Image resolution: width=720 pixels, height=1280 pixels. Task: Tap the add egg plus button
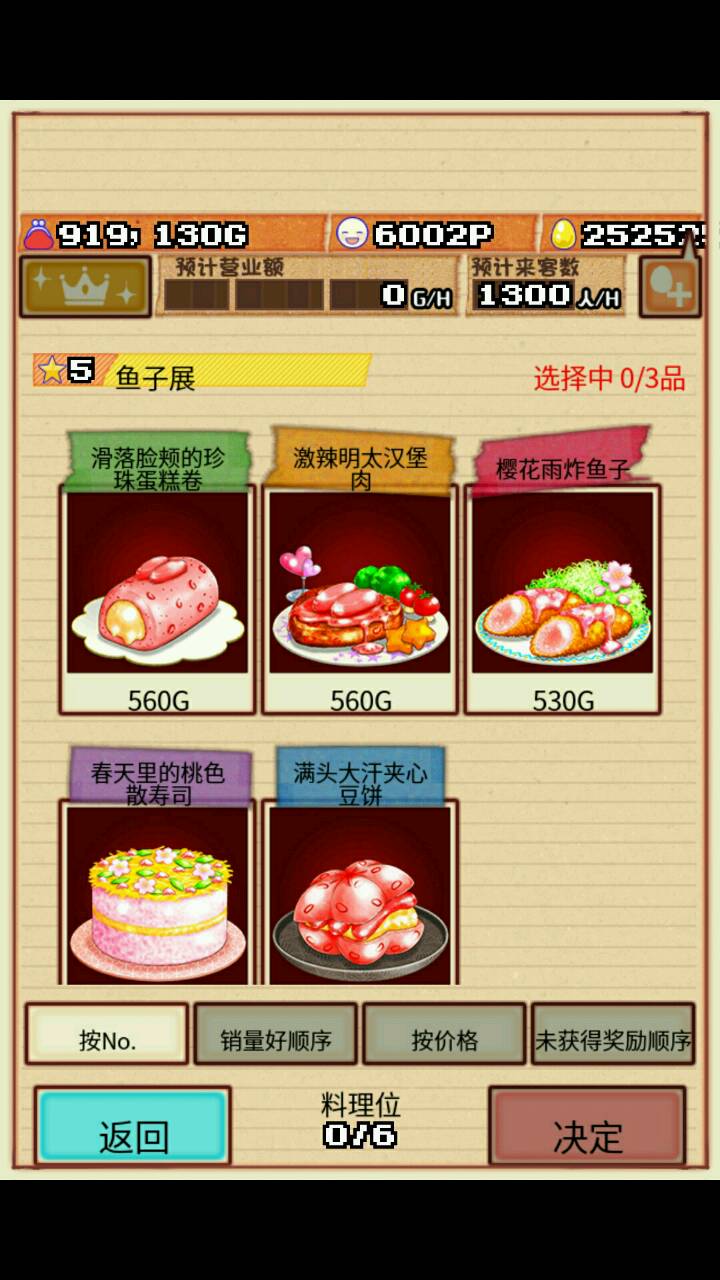(x=669, y=288)
